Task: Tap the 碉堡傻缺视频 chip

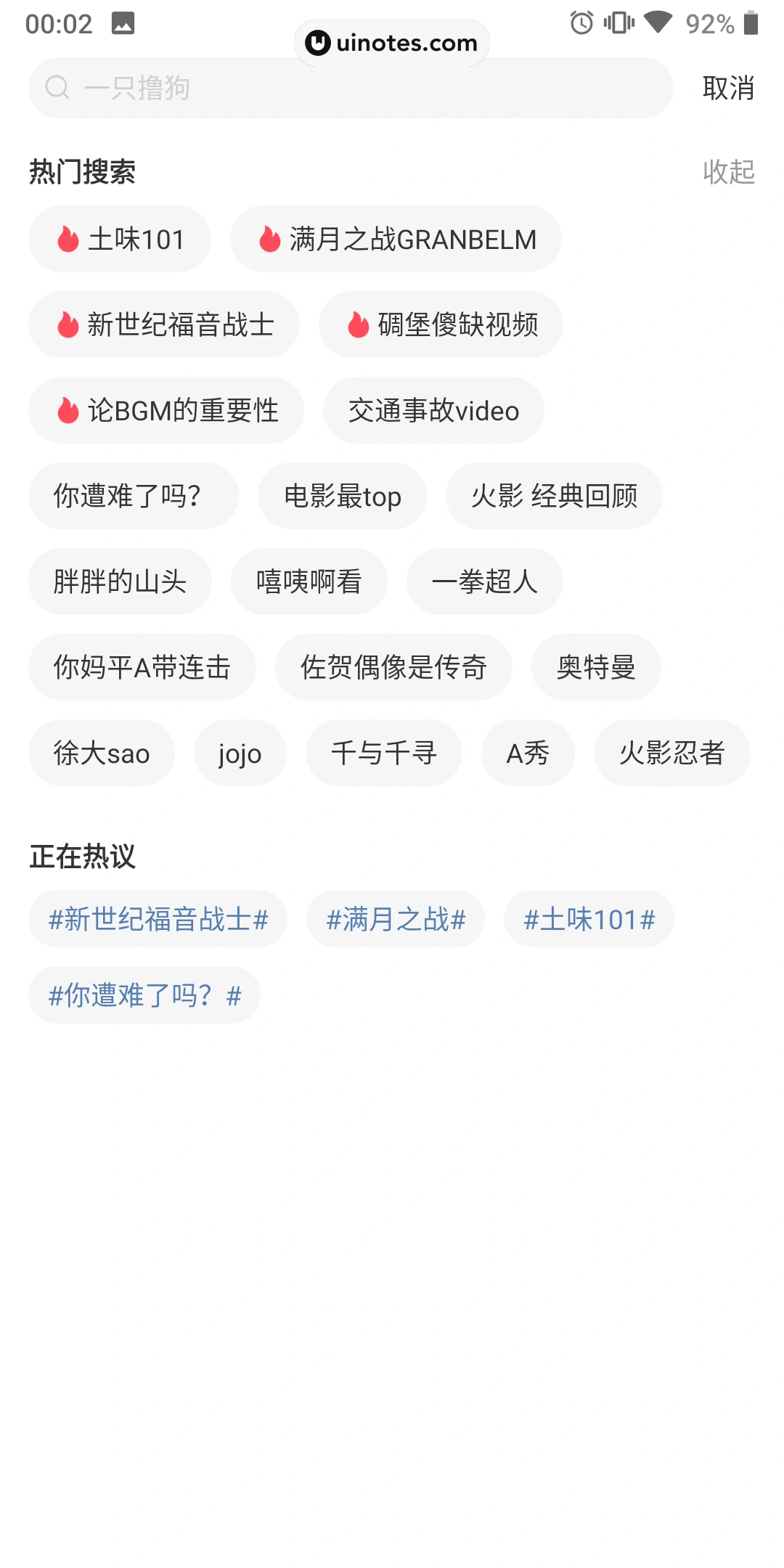Action: [x=441, y=324]
